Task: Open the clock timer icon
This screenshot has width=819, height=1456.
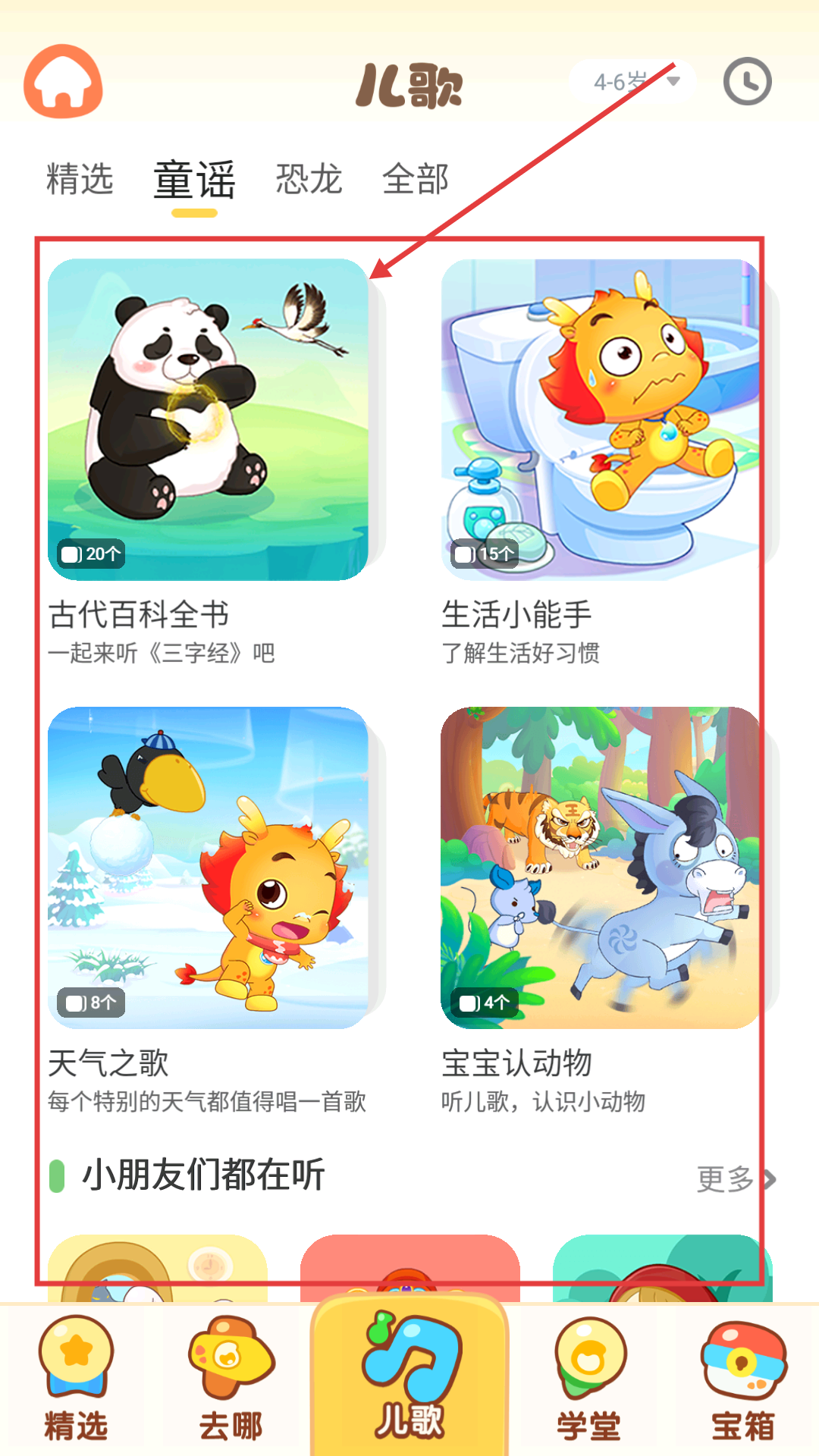Action: [747, 81]
